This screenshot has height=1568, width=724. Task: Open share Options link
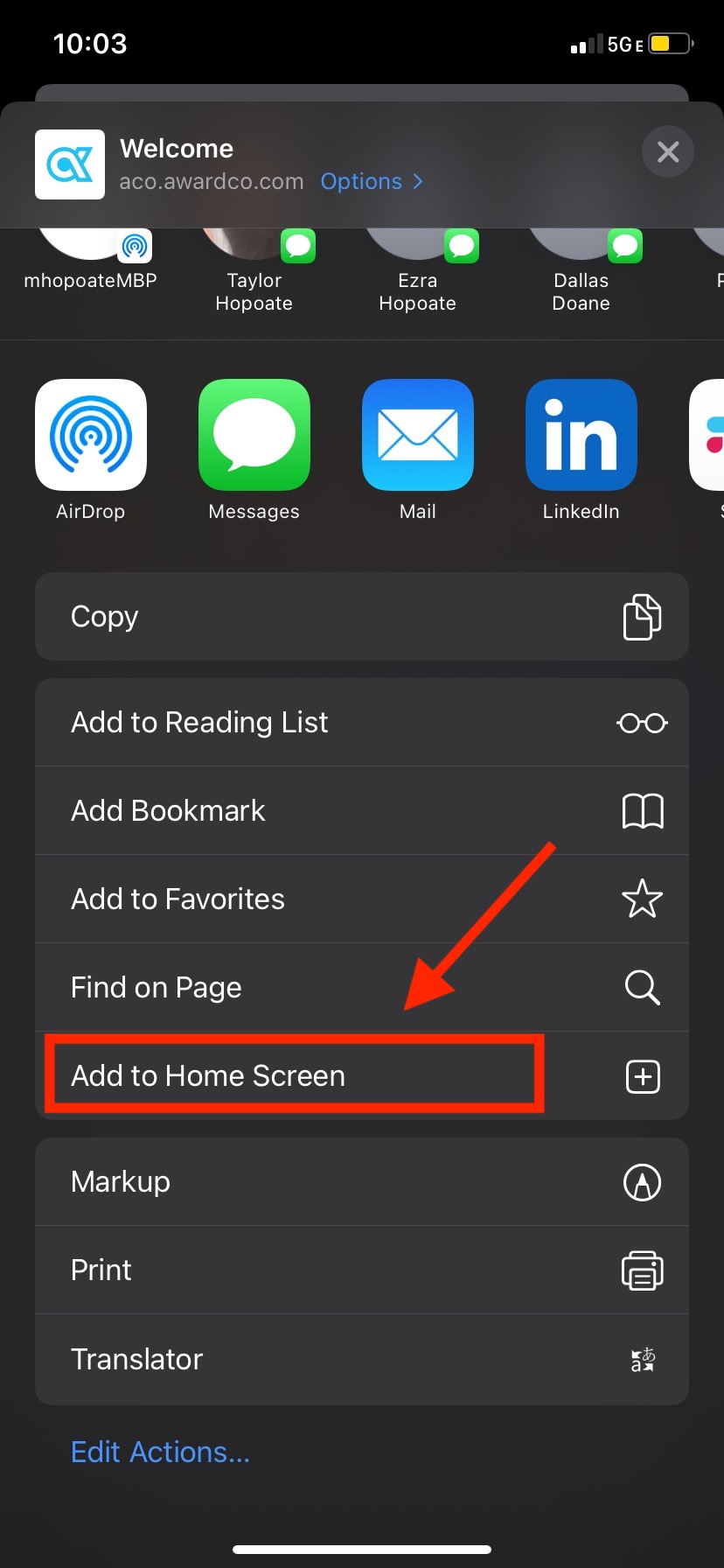click(x=371, y=181)
